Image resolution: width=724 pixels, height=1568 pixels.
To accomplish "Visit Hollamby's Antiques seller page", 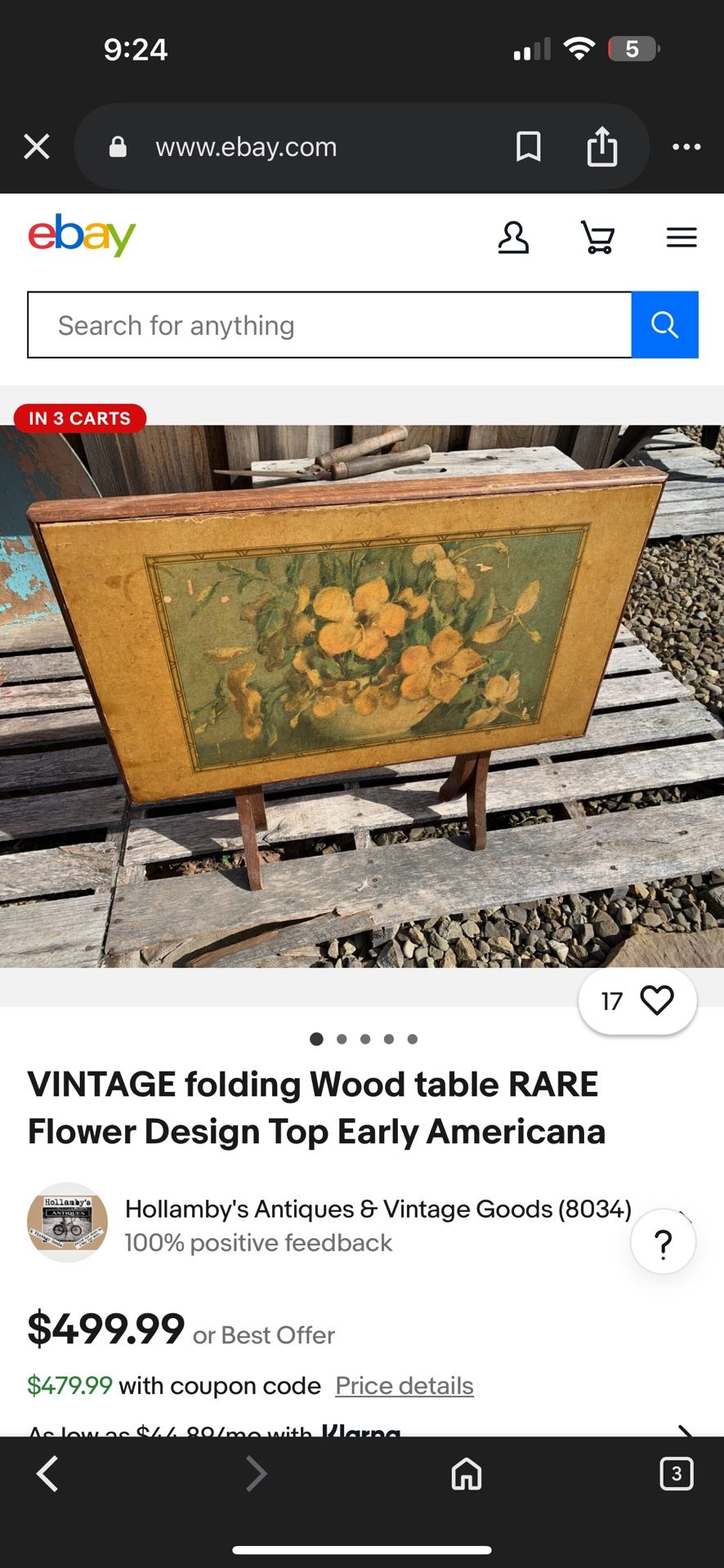I will coord(378,1209).
